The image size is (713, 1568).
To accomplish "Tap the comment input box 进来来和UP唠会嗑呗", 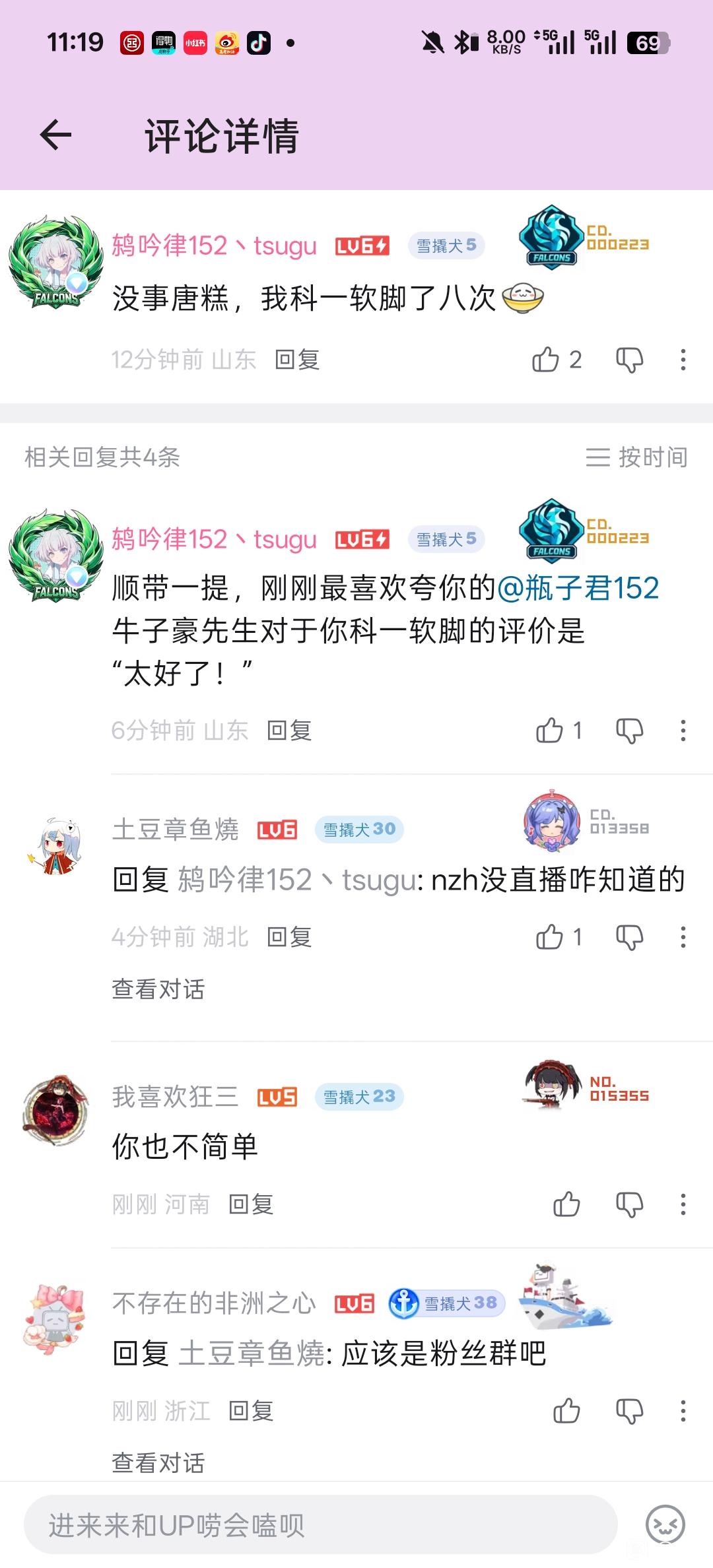I will coord(321,1524).
